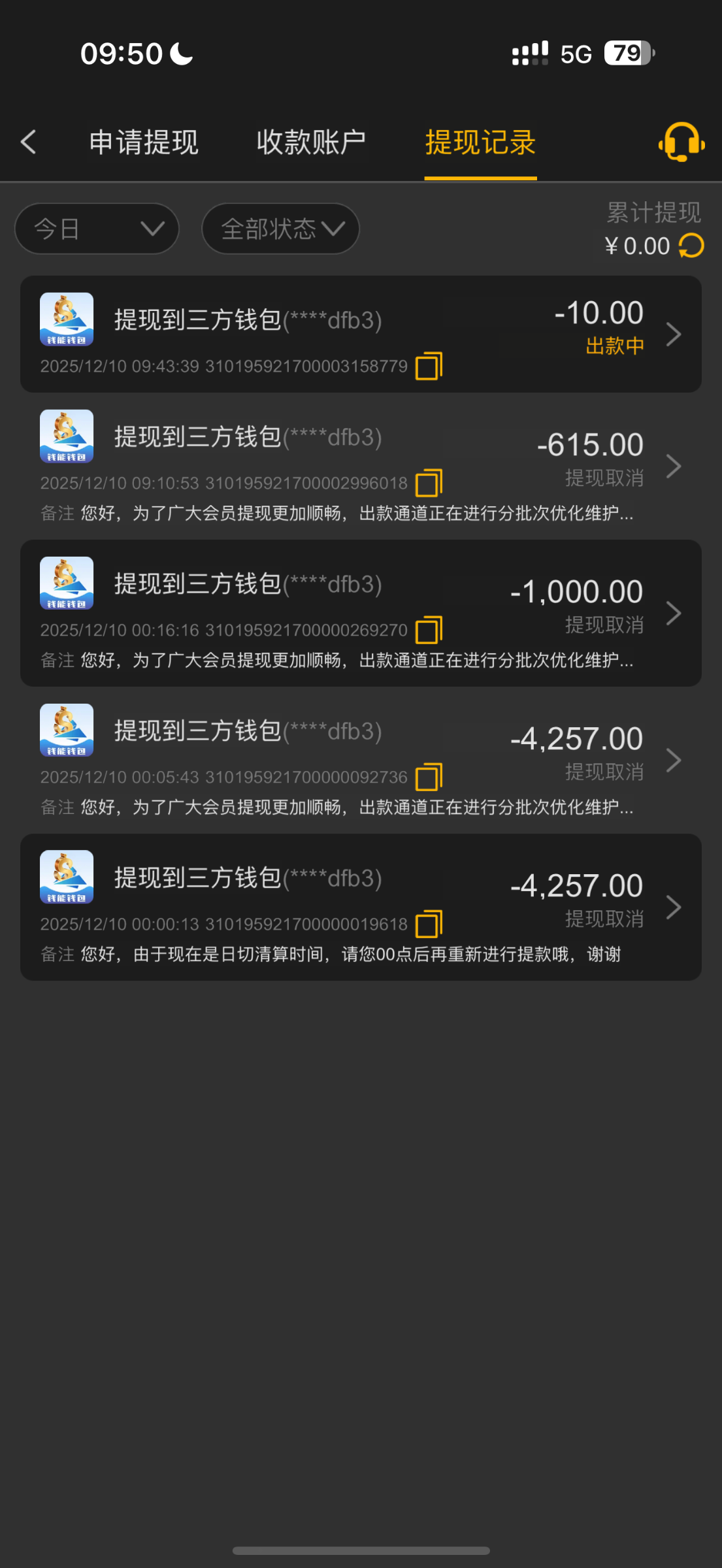Select the 提现记录 tab label
Image resolution: width=722 pixels, height=1568 pixels.
coord(480,142)
